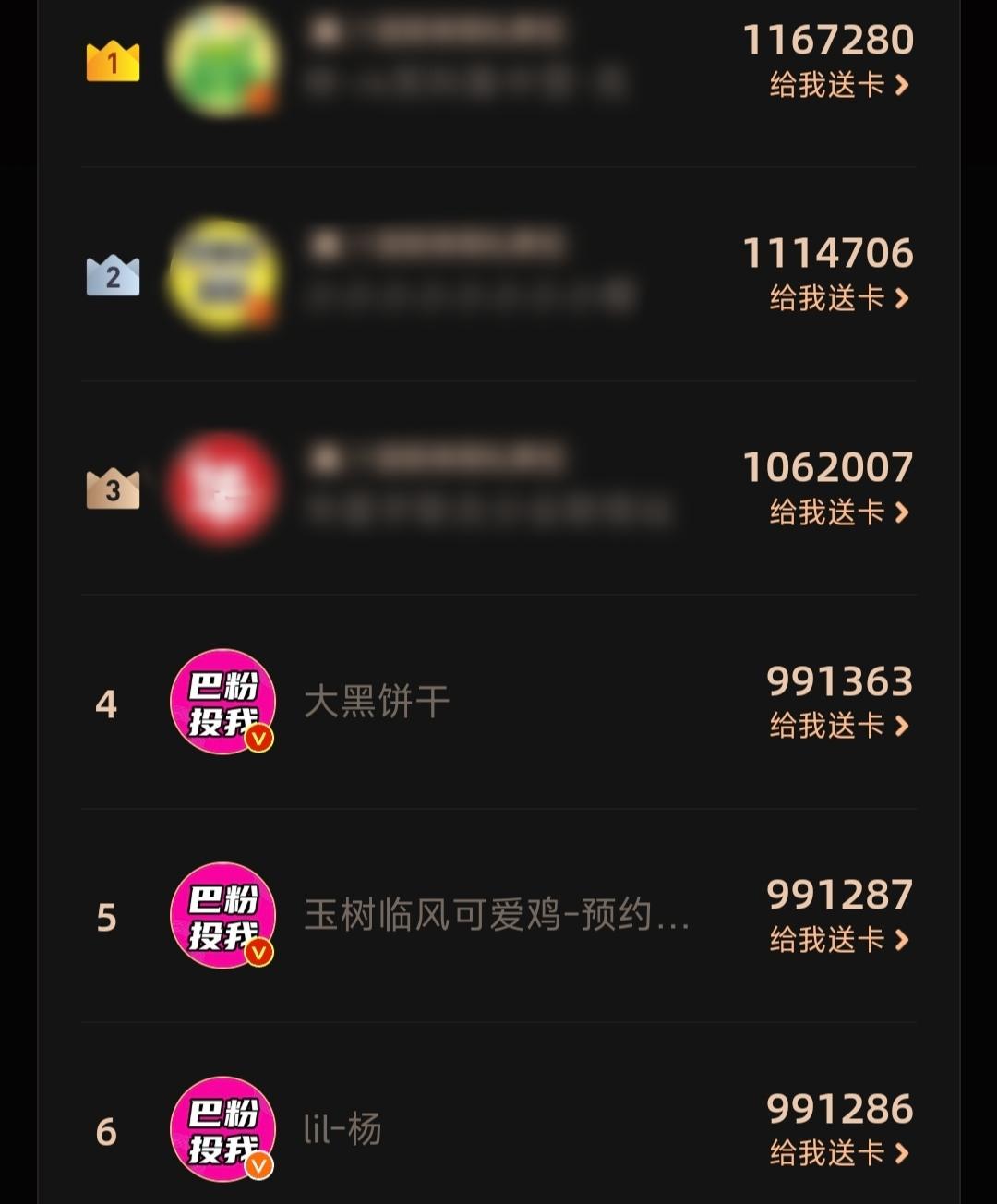Click the gold crown badge for rank 1
This screenshot has height=1204, width=997.
click(x=114, y=63)
